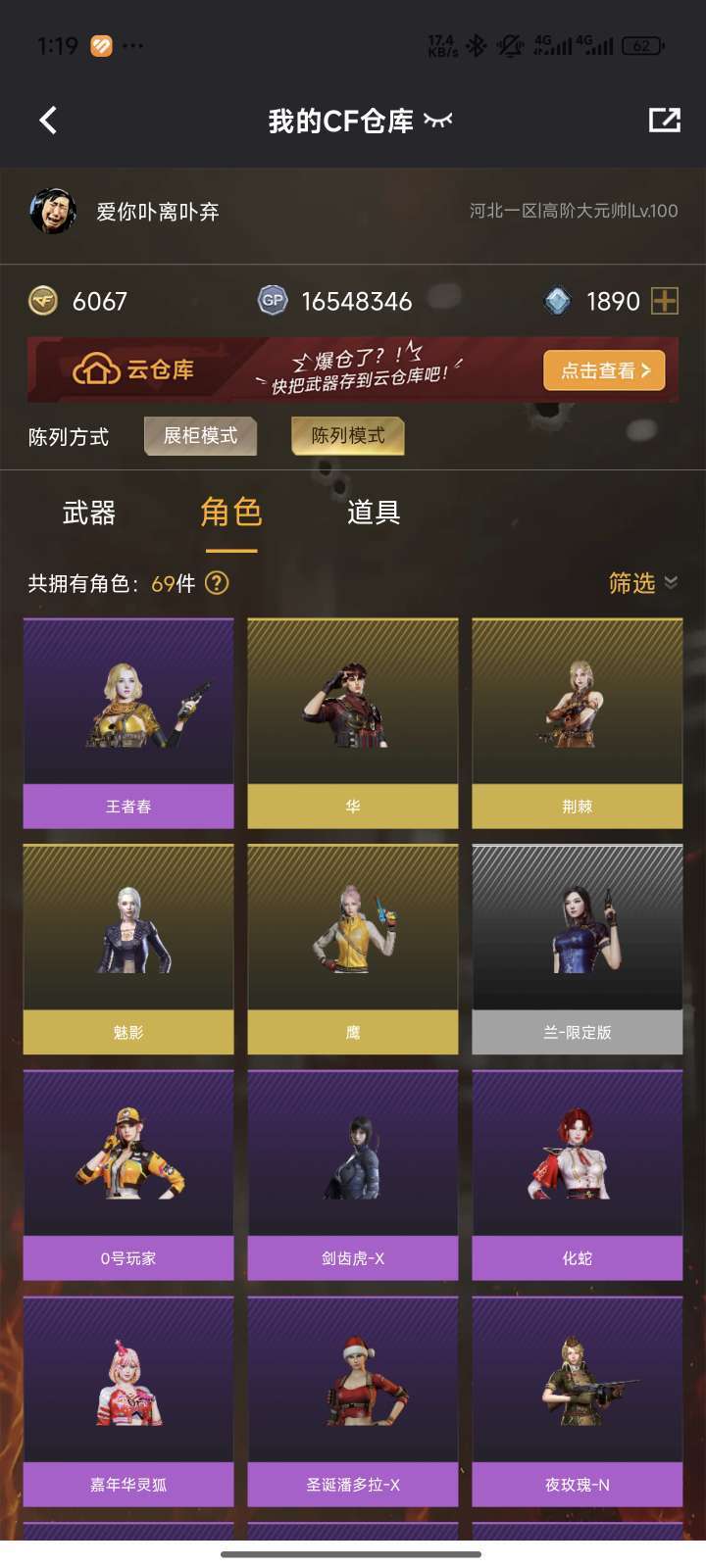Select 展柜模式 display mode

click(x=200, y=436)
